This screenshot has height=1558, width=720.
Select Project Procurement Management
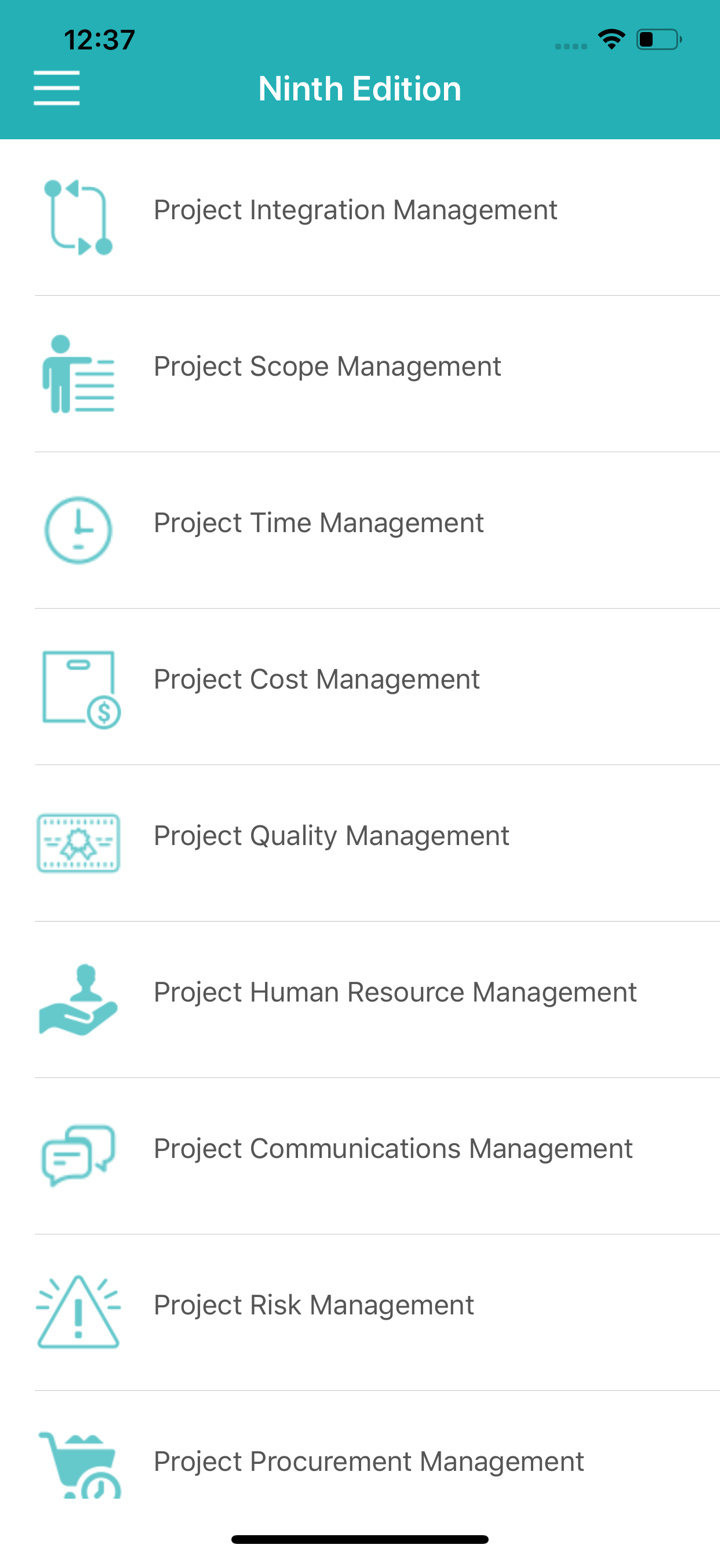pos(368,1462)
